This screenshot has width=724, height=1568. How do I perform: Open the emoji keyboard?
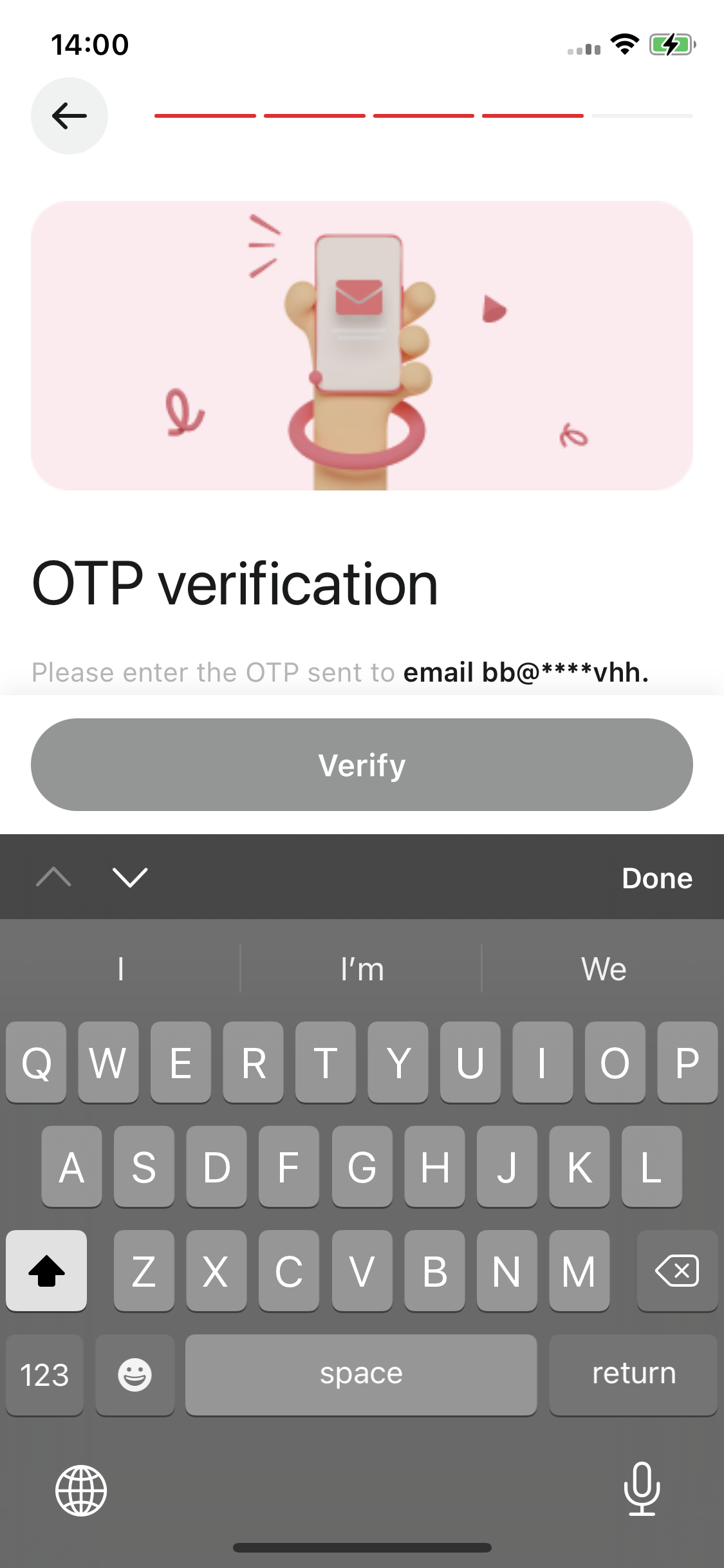[135, 1374]
